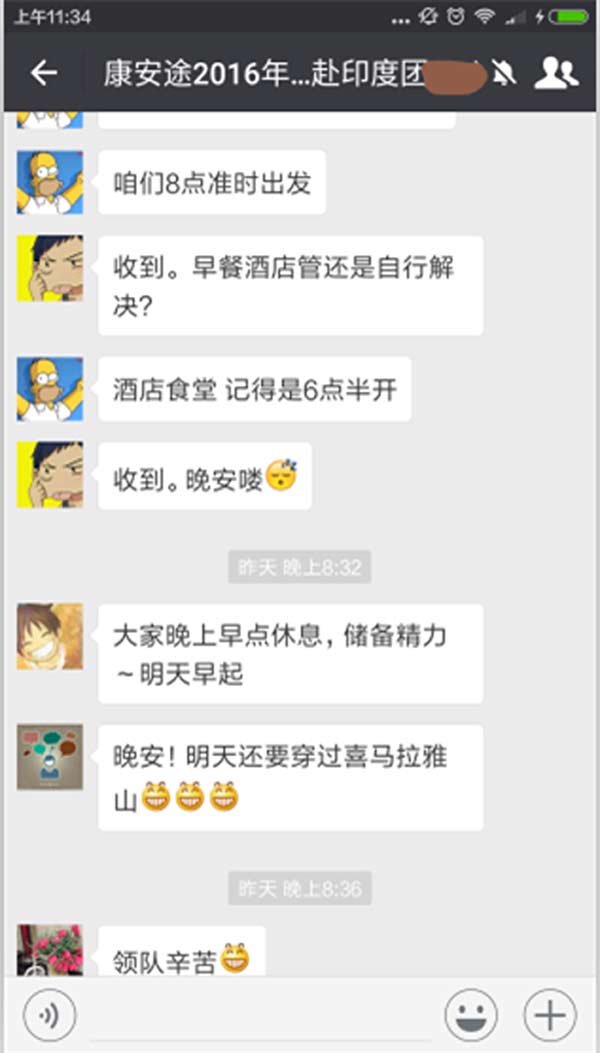Tap avatar beside 早餐酒店管还是自行解决

coord(50,269)
